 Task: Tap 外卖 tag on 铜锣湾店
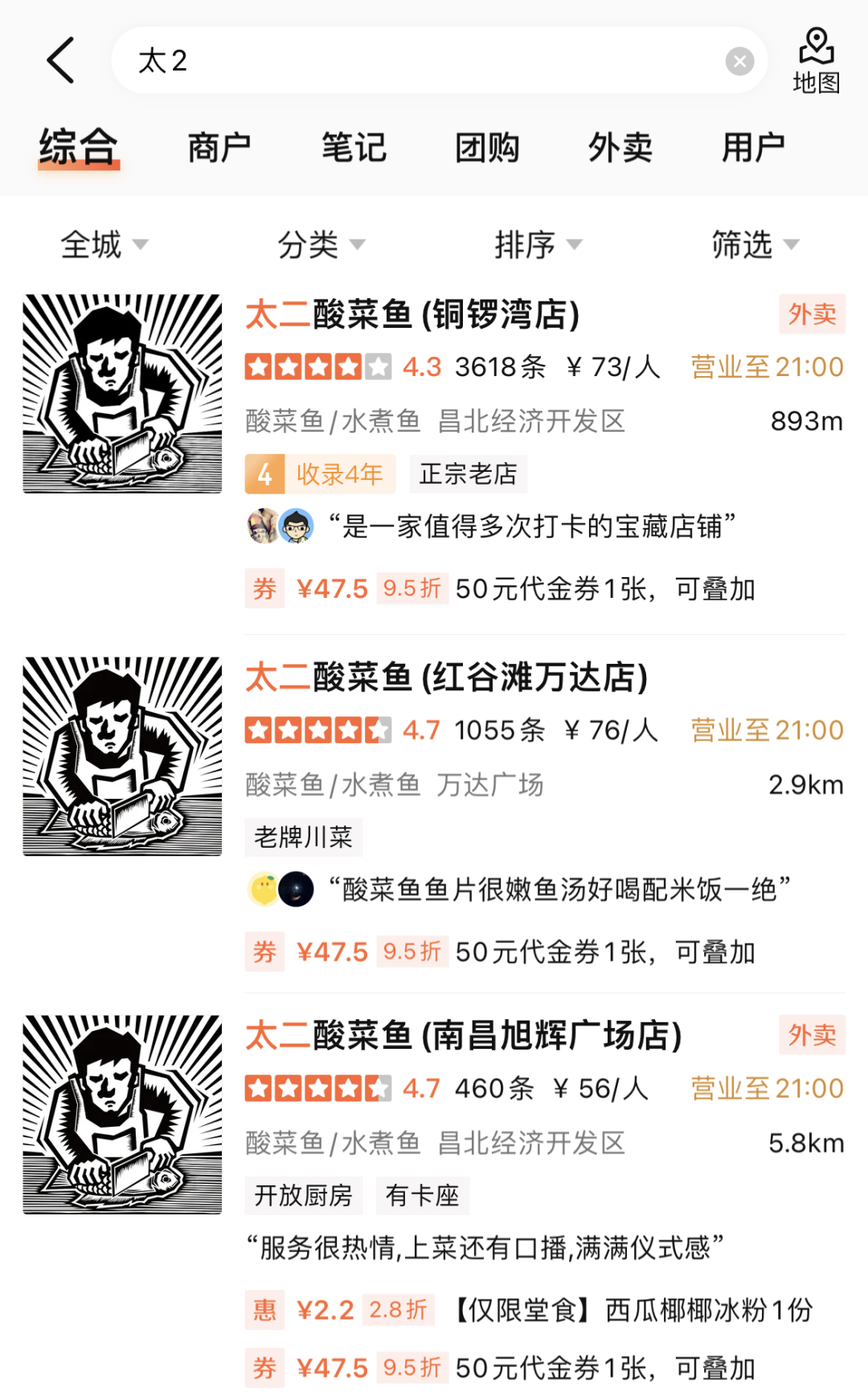point(812,313)
